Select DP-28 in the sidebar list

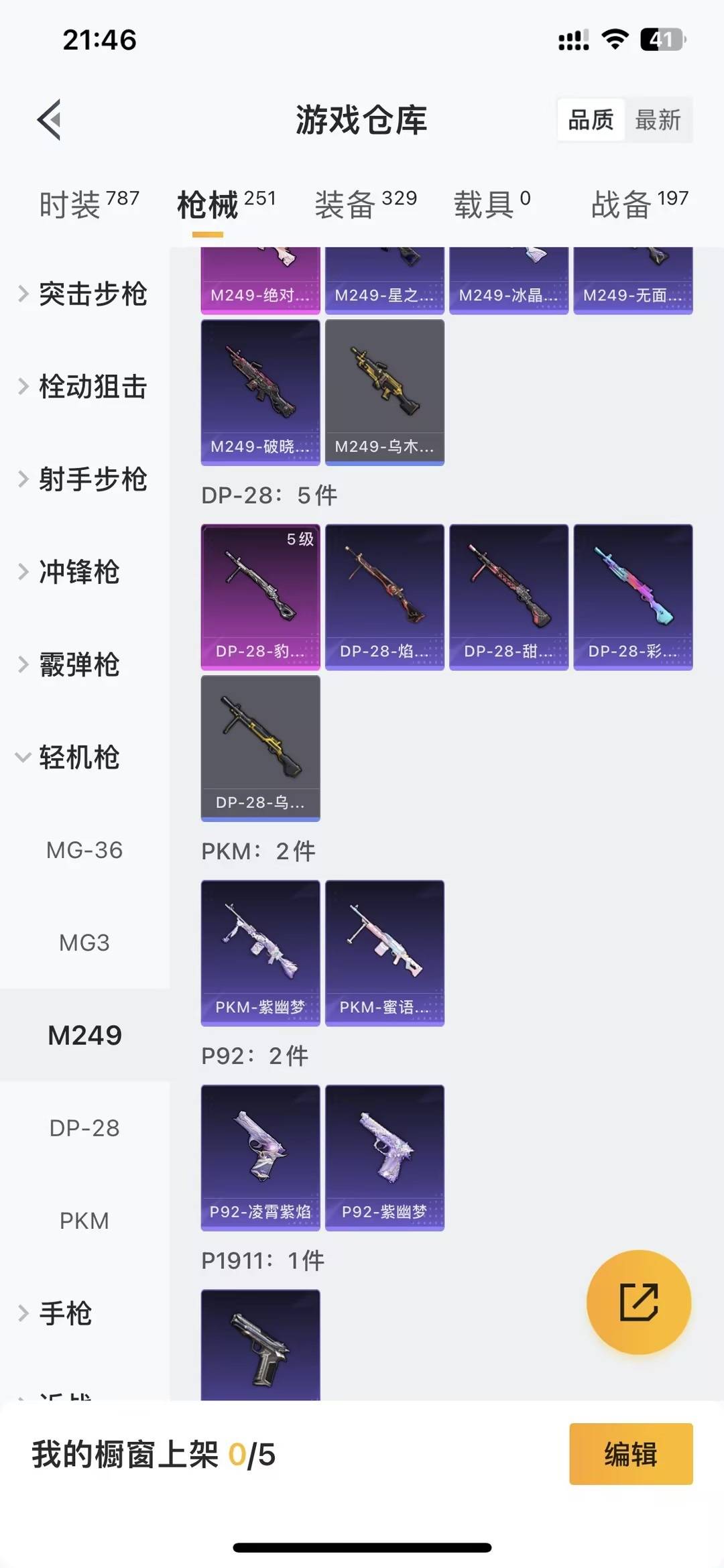coord(85,1128)
